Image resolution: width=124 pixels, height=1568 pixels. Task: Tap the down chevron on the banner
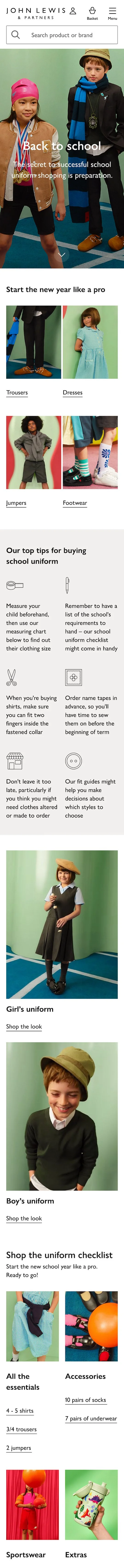pos(62,254)
